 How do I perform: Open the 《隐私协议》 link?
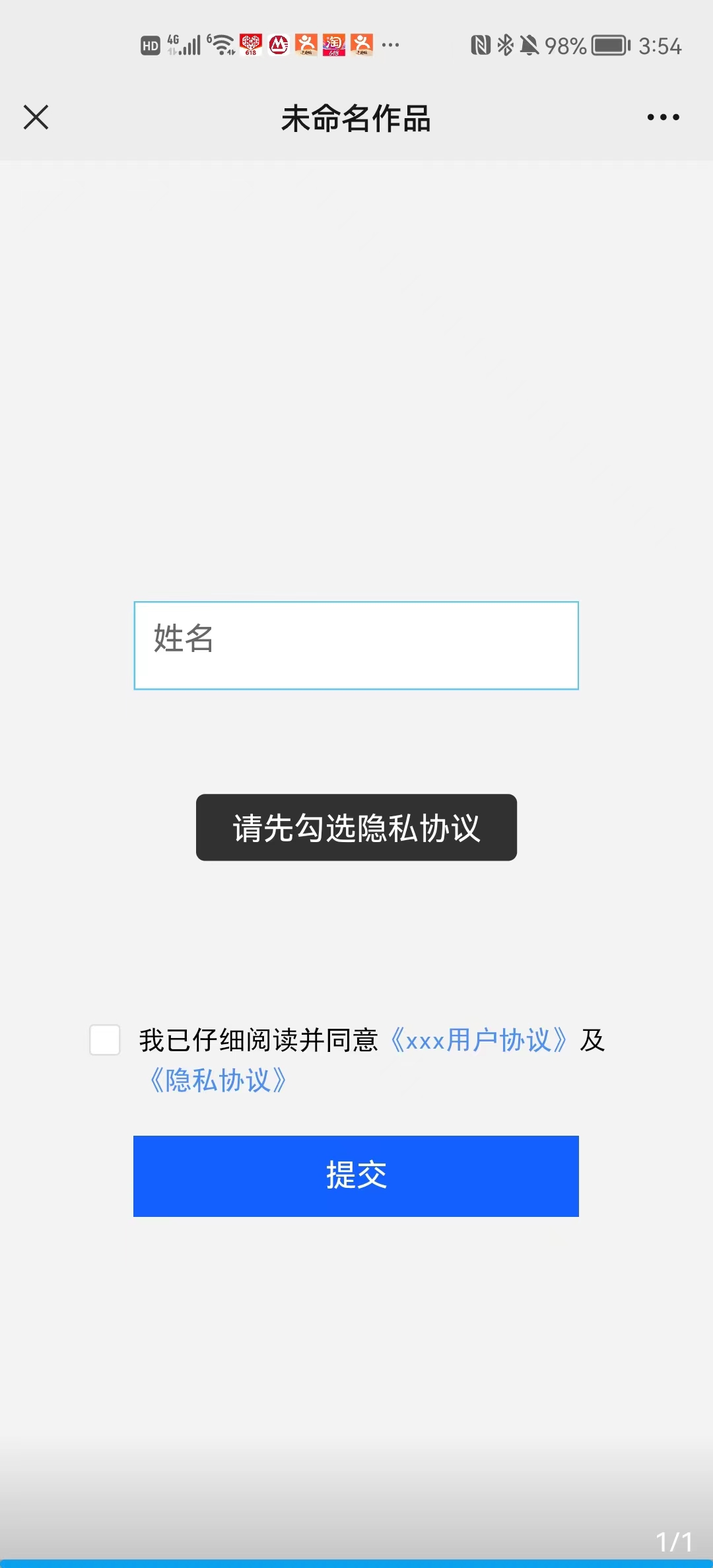pos(218,1080)
